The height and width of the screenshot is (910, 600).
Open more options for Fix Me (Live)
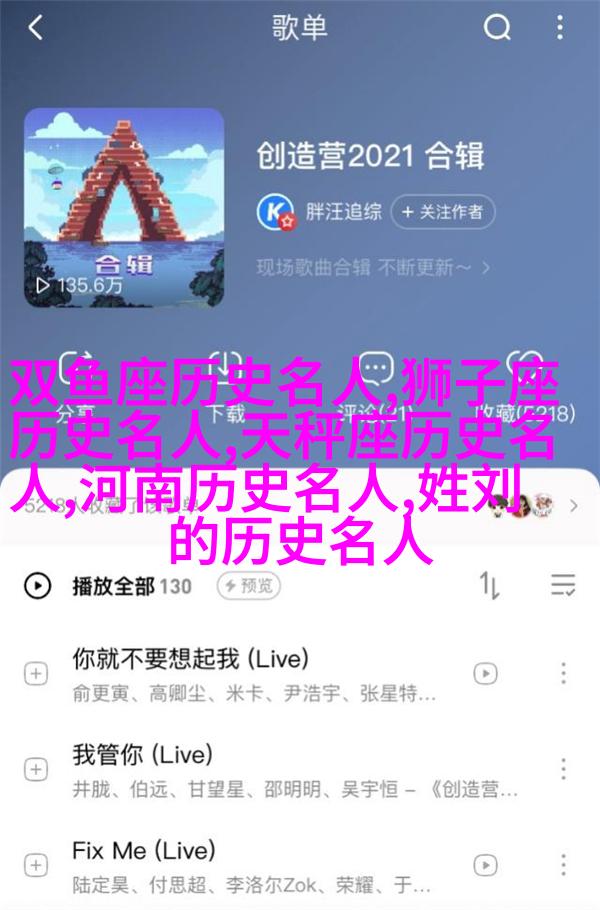[x=564, y=866]
